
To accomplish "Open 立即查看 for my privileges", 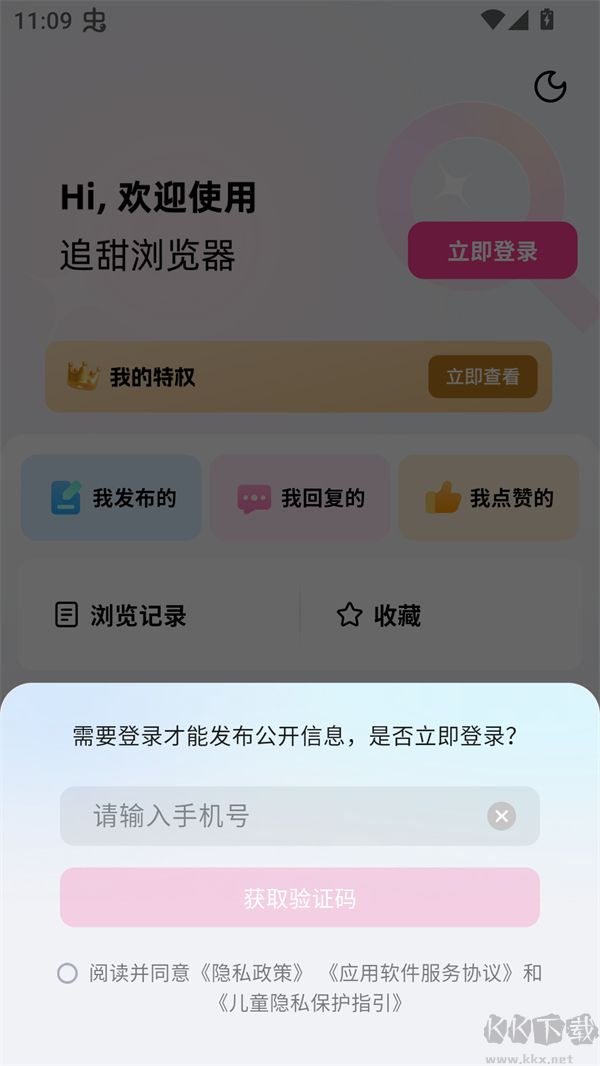I will pyautogui.click(x=483, y=377).
